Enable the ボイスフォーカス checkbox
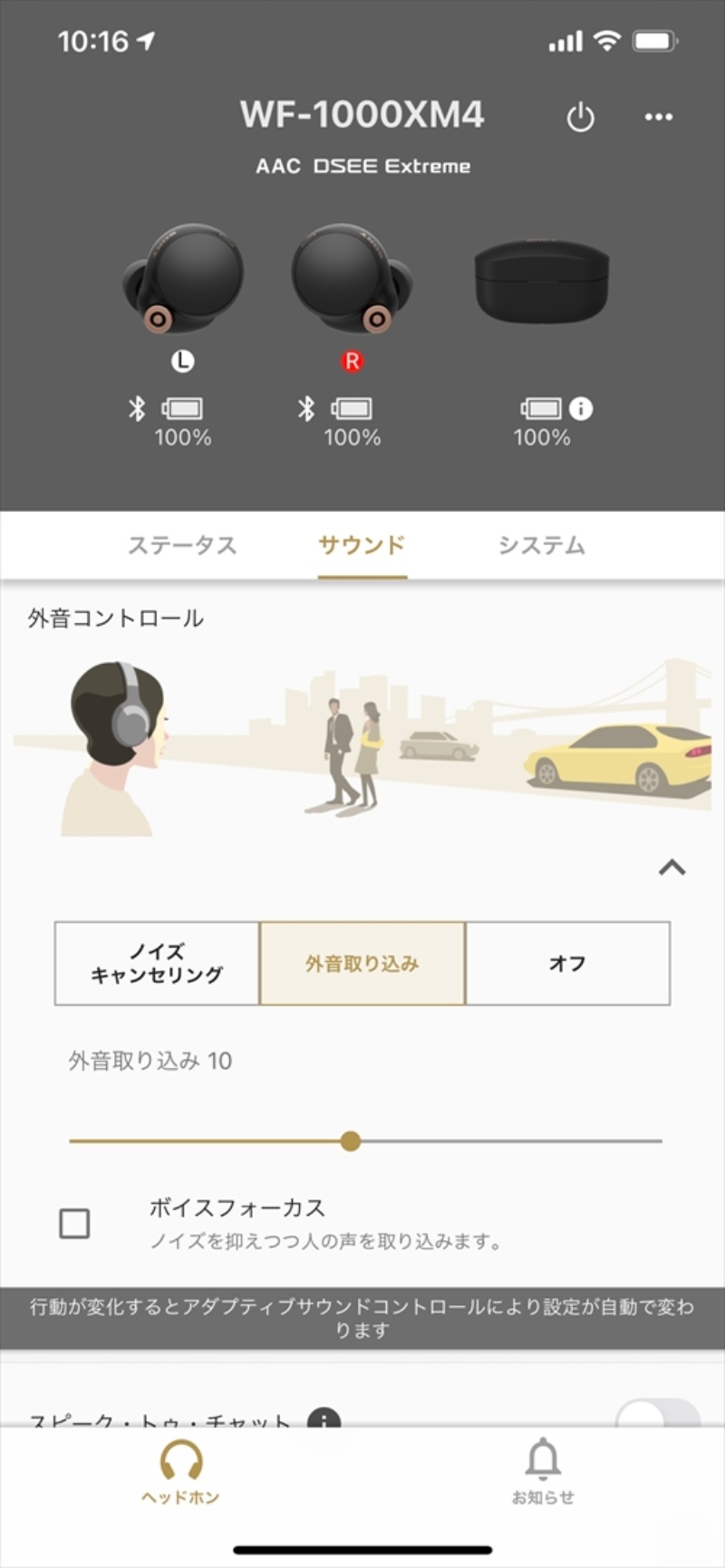Image resolution: width=725 pixels, height=1568 pixels. click(x=74, y=1224)
